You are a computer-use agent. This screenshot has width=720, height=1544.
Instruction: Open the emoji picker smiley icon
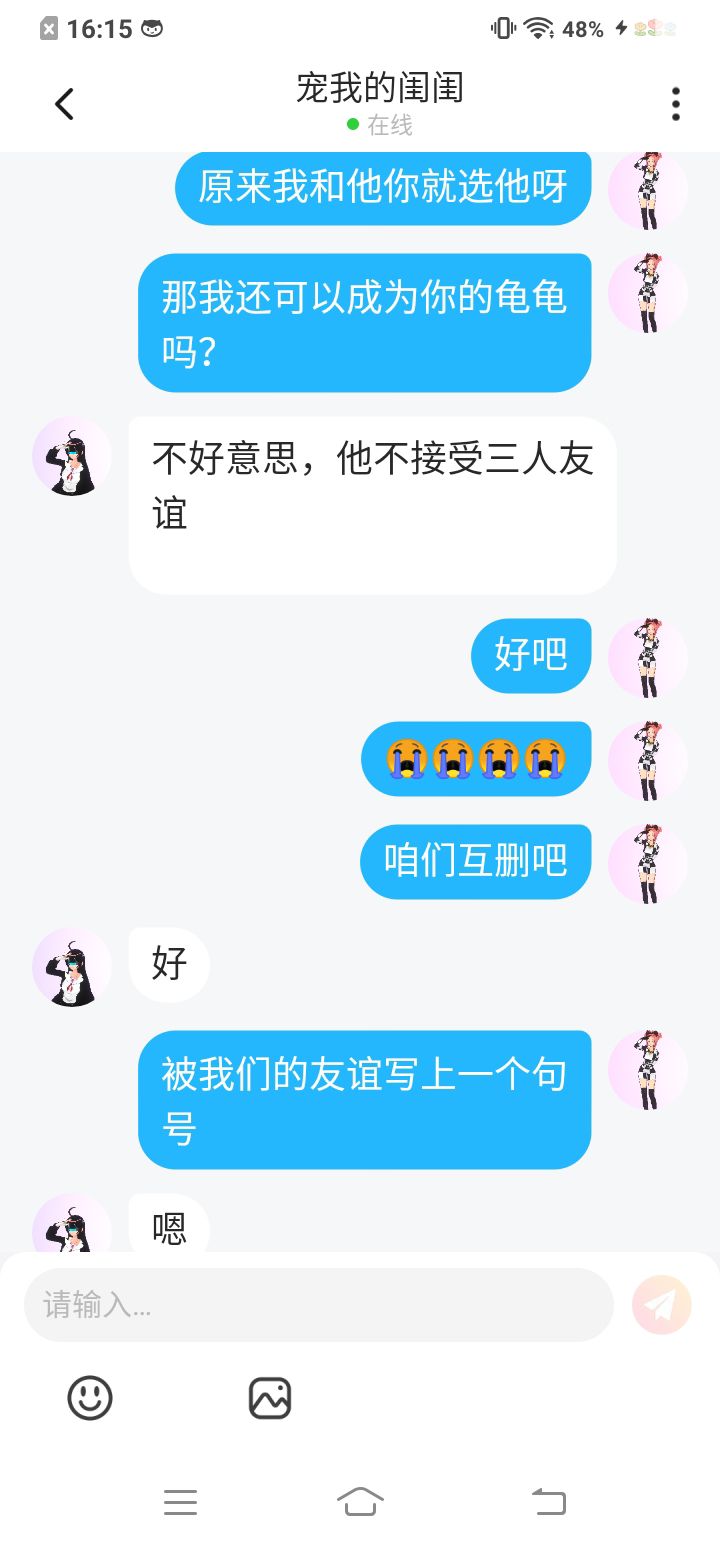tap(90, 1397)
